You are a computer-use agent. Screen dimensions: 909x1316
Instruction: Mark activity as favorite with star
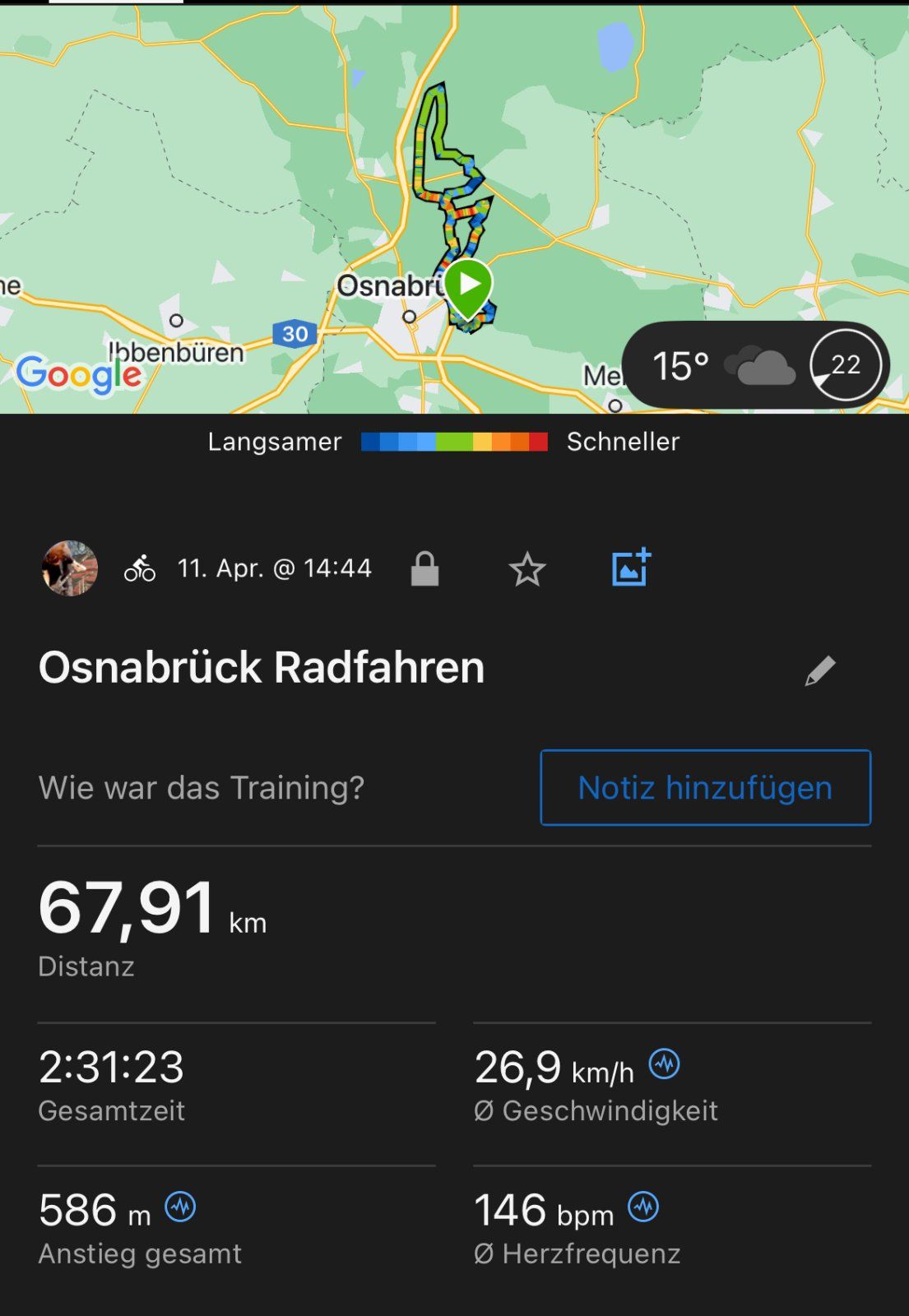[x=527, y=569]
